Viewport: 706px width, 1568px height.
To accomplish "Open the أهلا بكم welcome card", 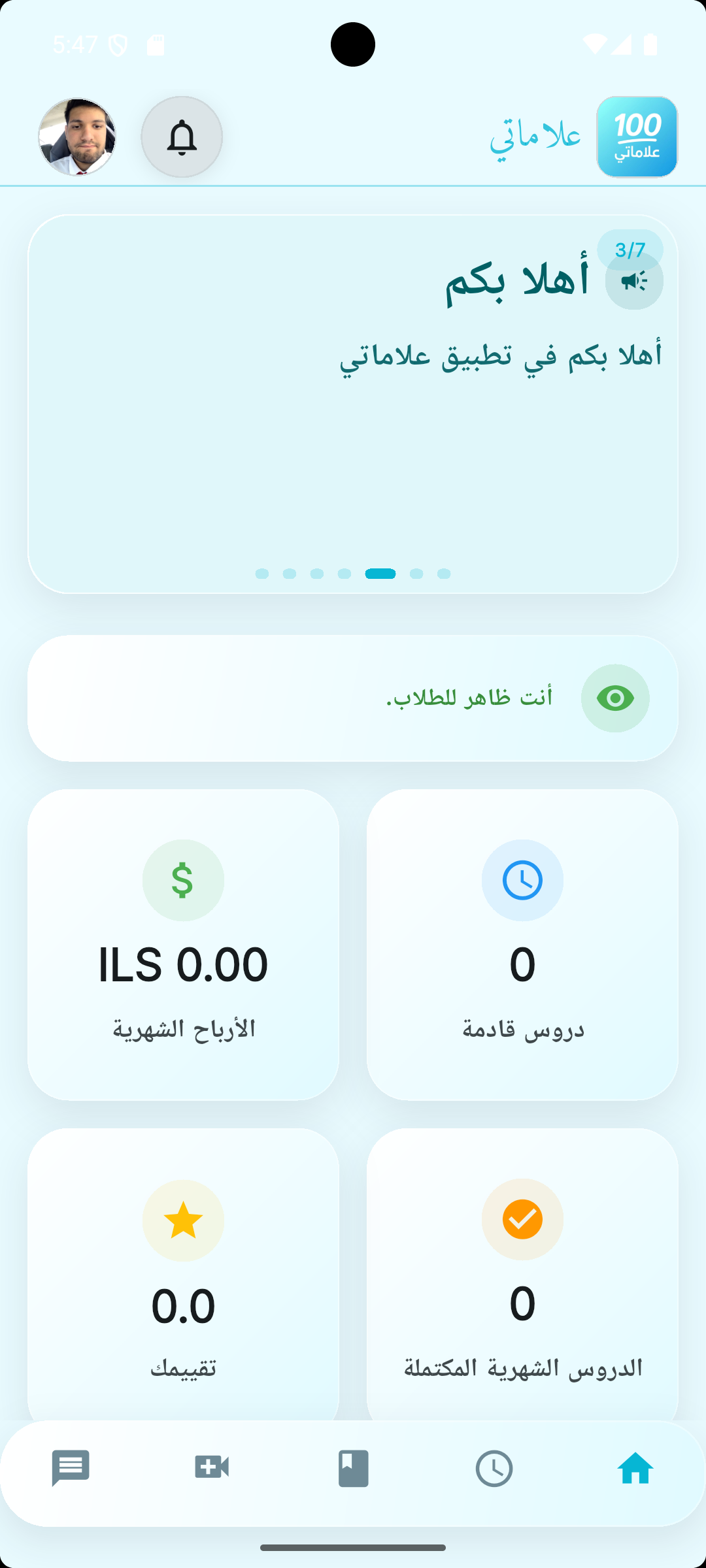I will pos(353,403).
